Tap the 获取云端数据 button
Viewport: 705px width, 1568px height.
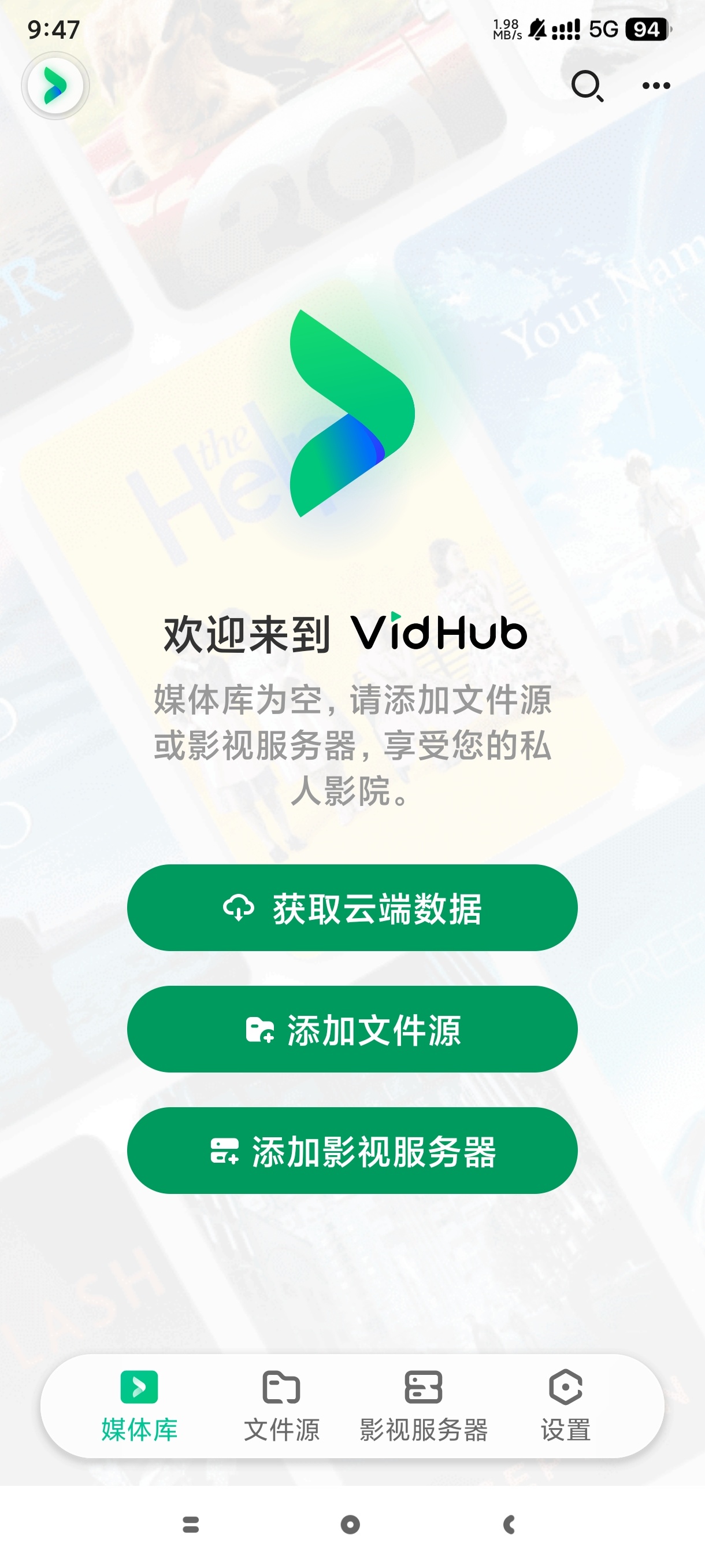pyautogui.click(x=352, y=908)
